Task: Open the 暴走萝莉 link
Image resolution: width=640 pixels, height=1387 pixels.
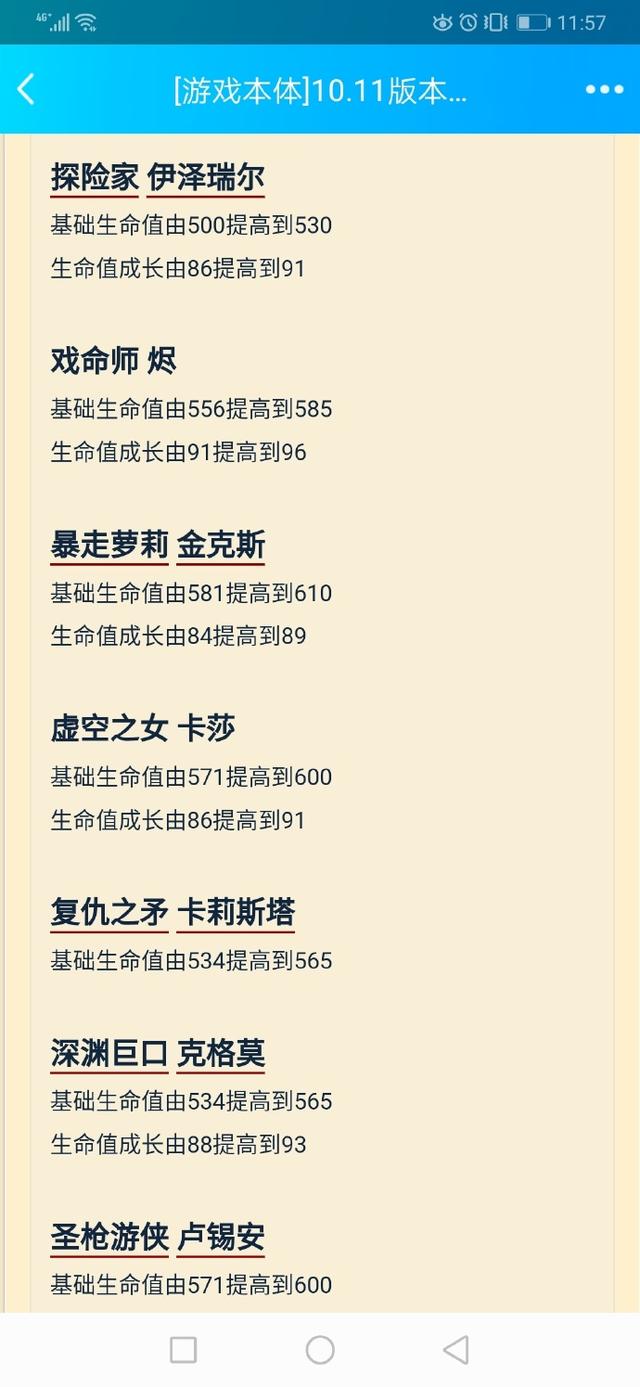Action: point(109,545)
